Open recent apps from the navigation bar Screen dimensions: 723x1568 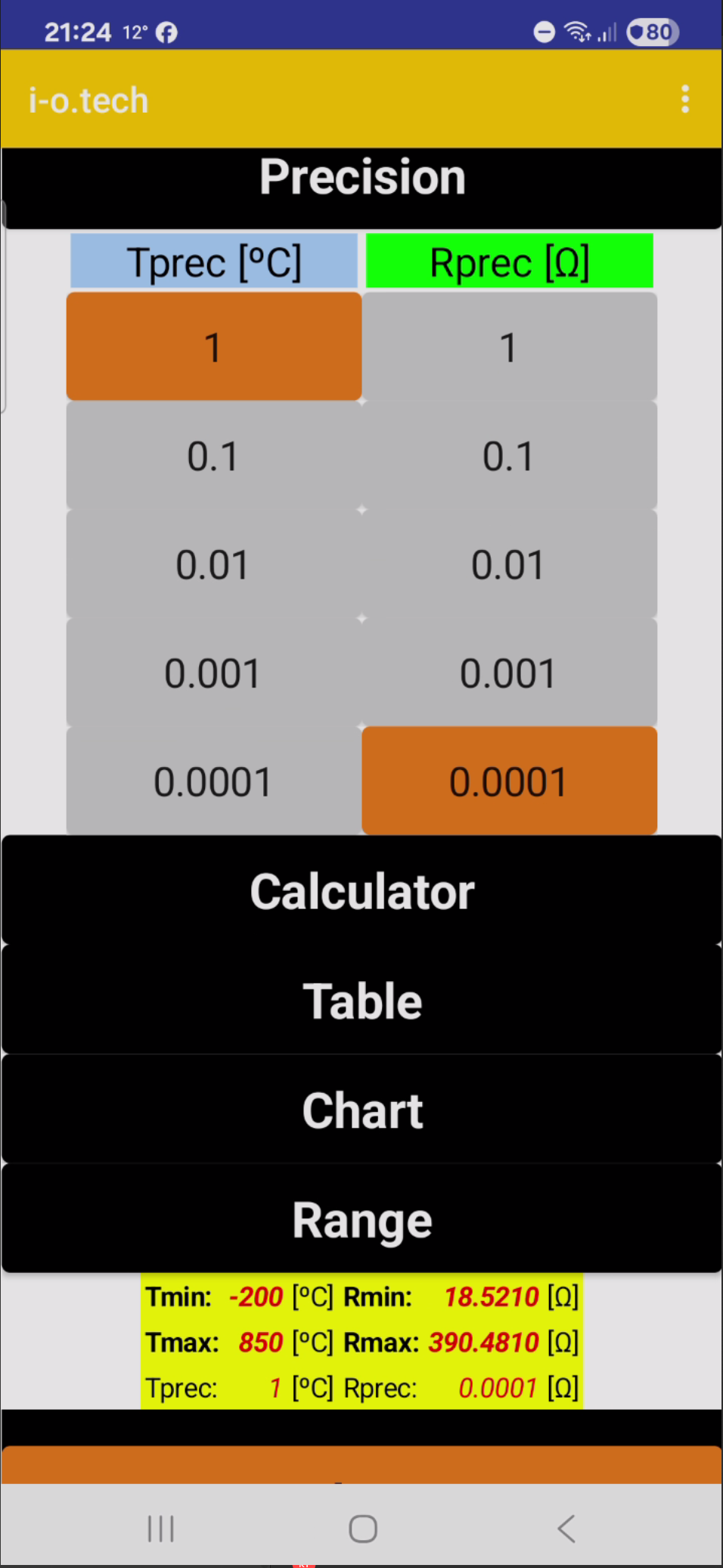(x=160, y=1528)
